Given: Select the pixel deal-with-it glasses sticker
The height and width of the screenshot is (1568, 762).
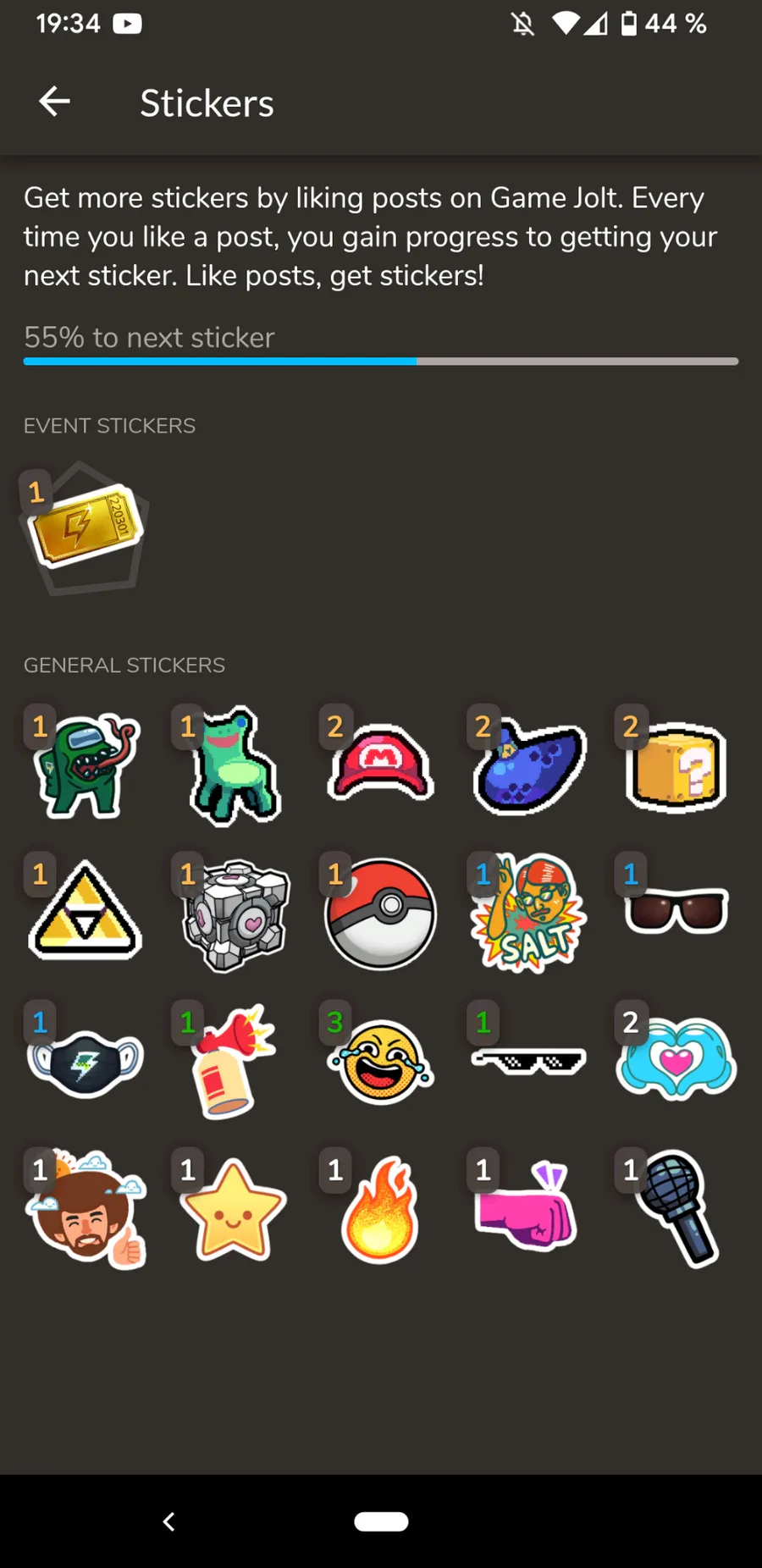Looking at the screenshot, I should point(529,1061).
